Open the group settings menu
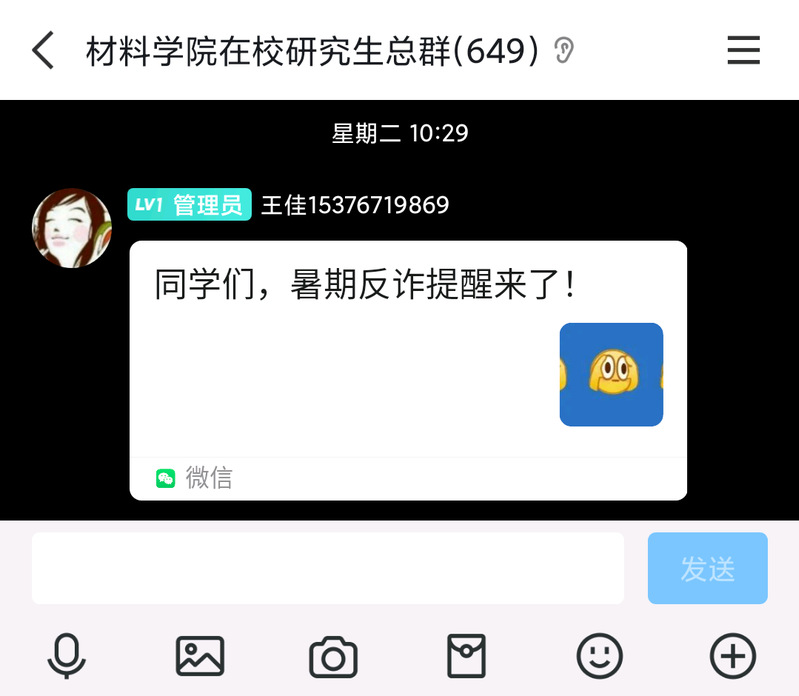The image size is (799, 696). (x=743, y=50)
